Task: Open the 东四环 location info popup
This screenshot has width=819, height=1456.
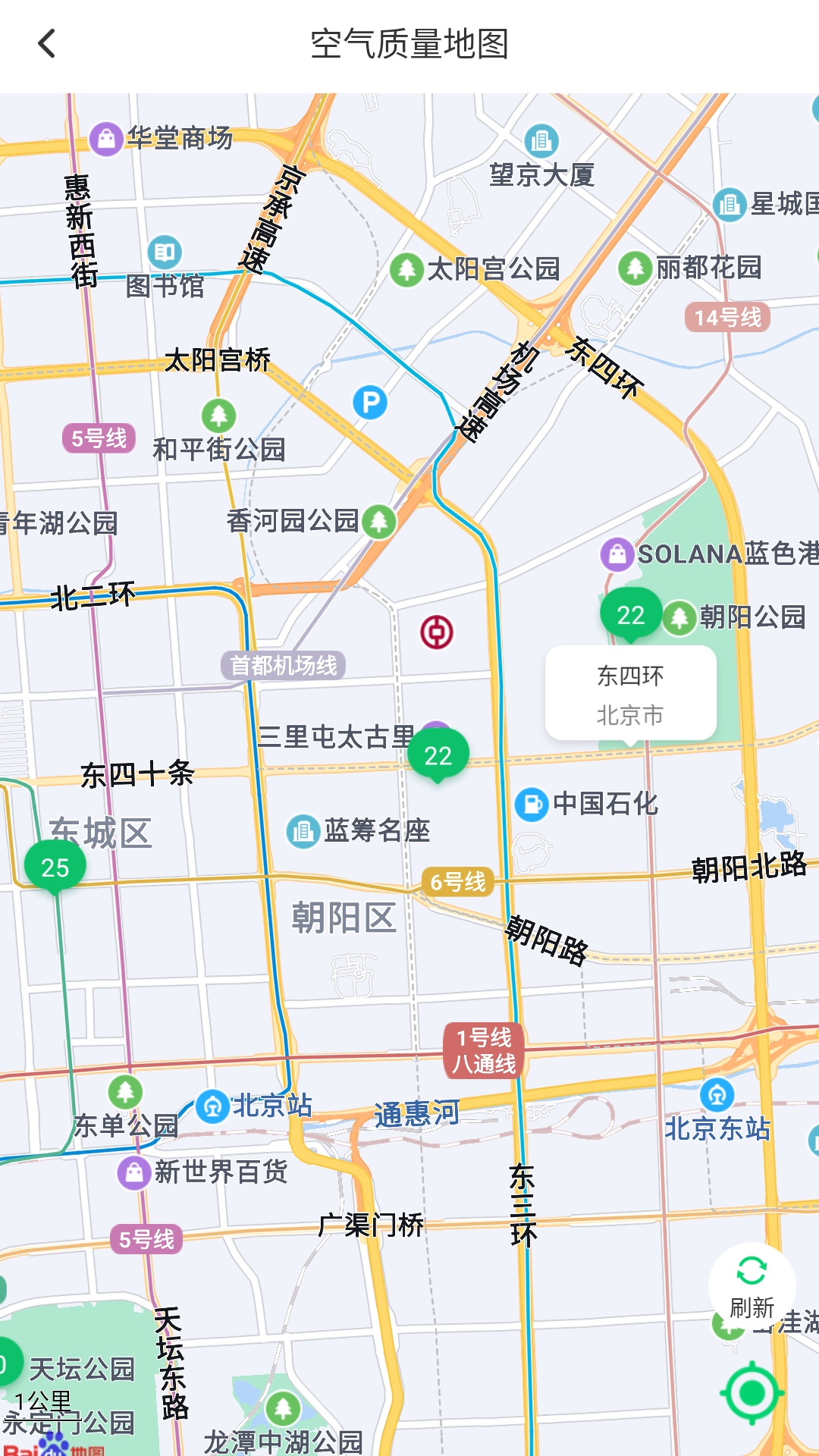Action: (631, 694)
